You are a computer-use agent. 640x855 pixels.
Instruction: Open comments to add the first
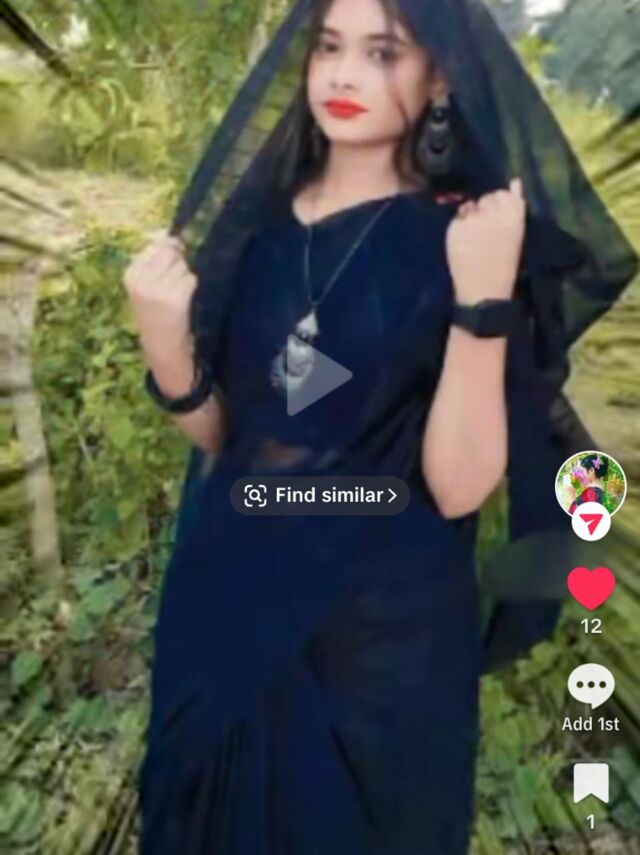[591, 686]
